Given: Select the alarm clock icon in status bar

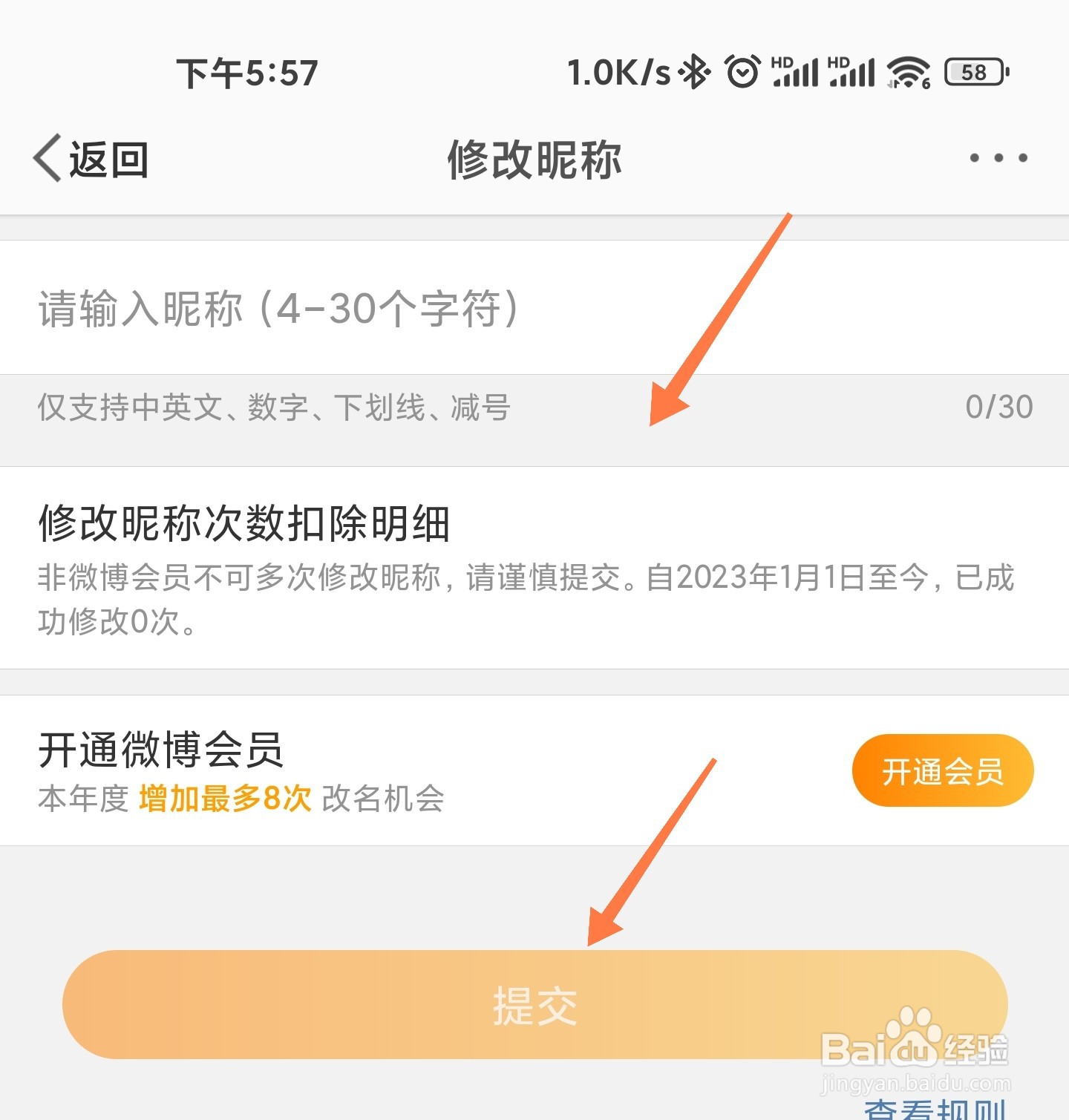Looking at the screenshot, I should point(740,71).
